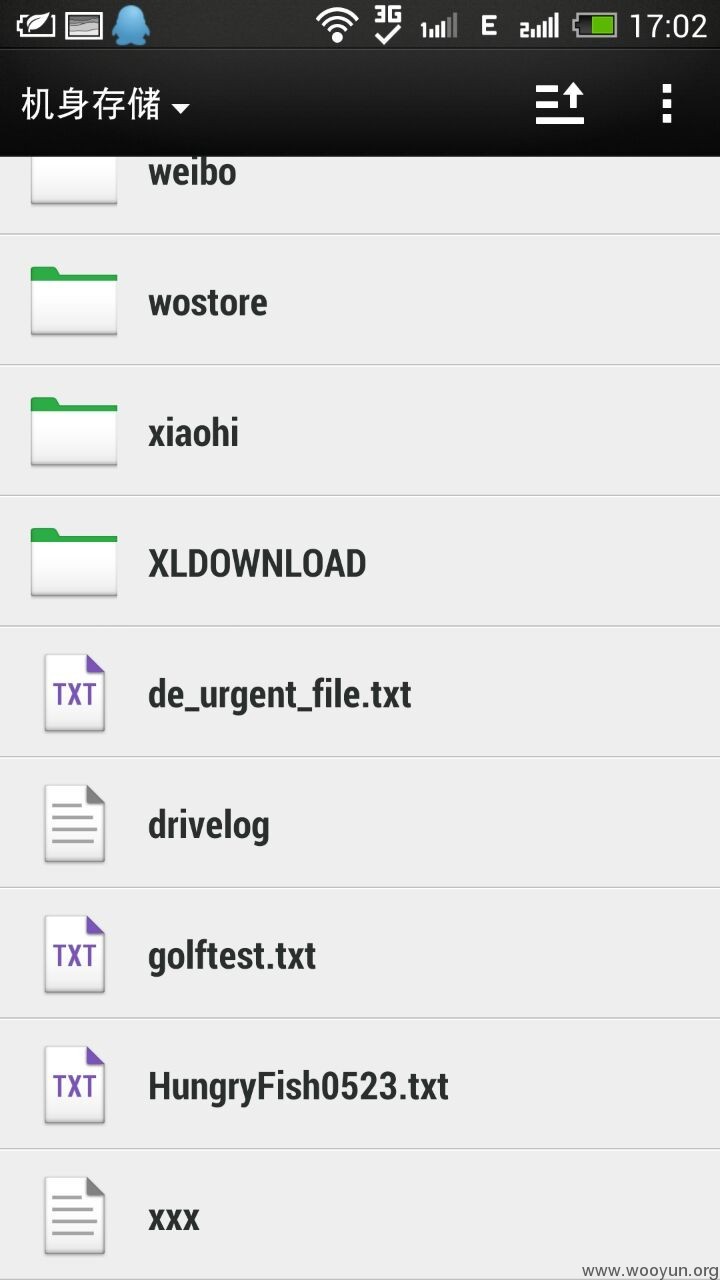Open de_urgent_file.txt

pos(360,692)
